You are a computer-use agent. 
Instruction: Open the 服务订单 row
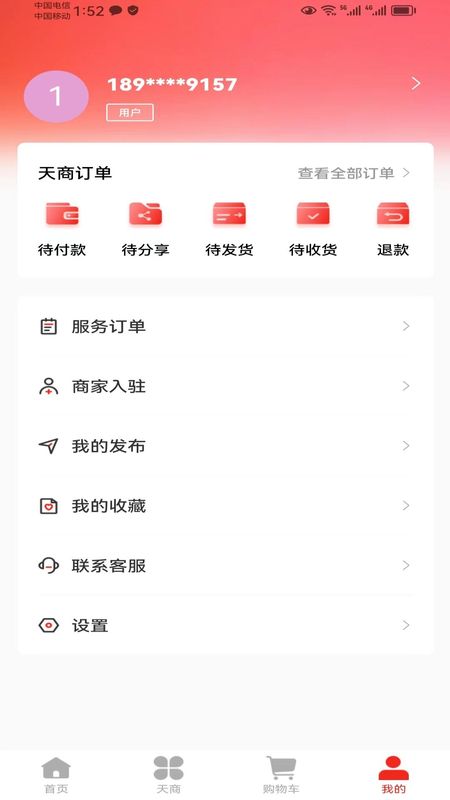coord(226,327)
